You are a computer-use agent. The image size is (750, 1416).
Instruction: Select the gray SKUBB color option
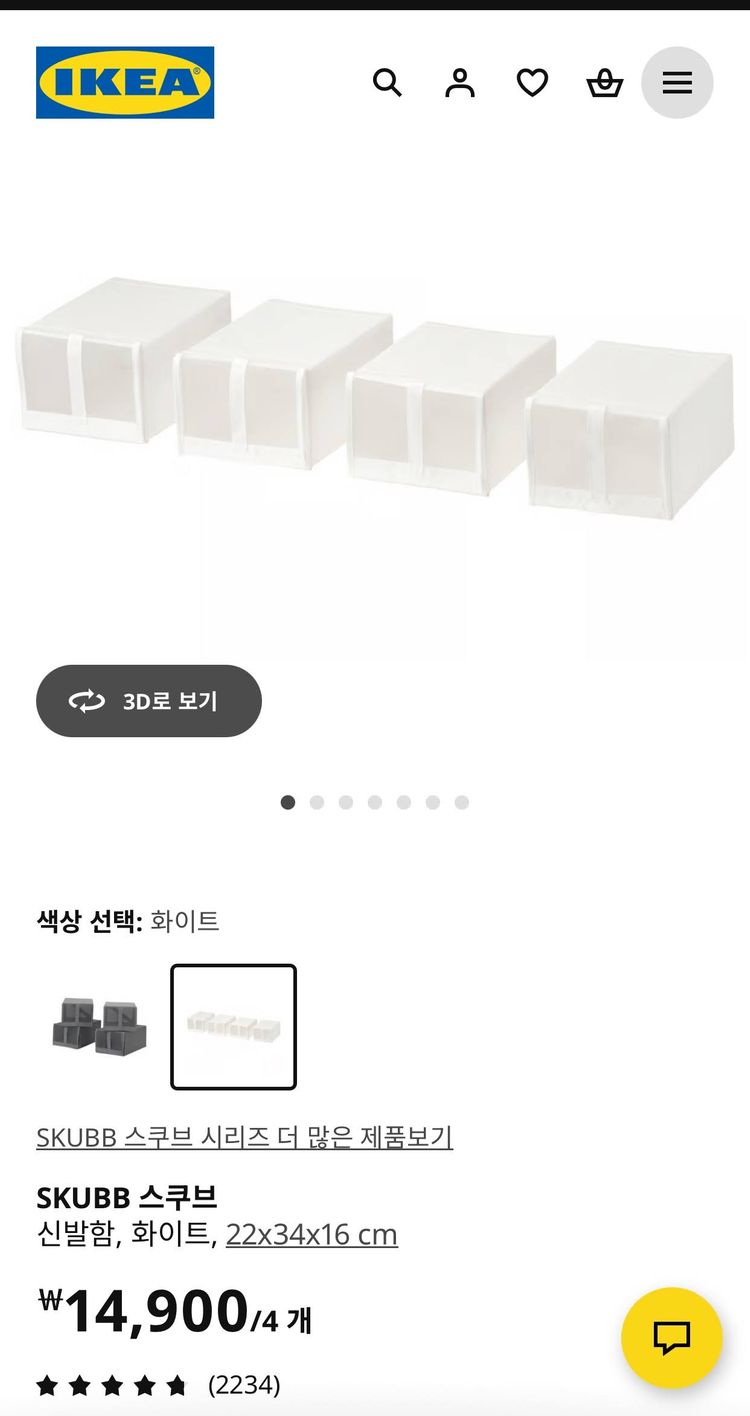[x=97, y=1027]
